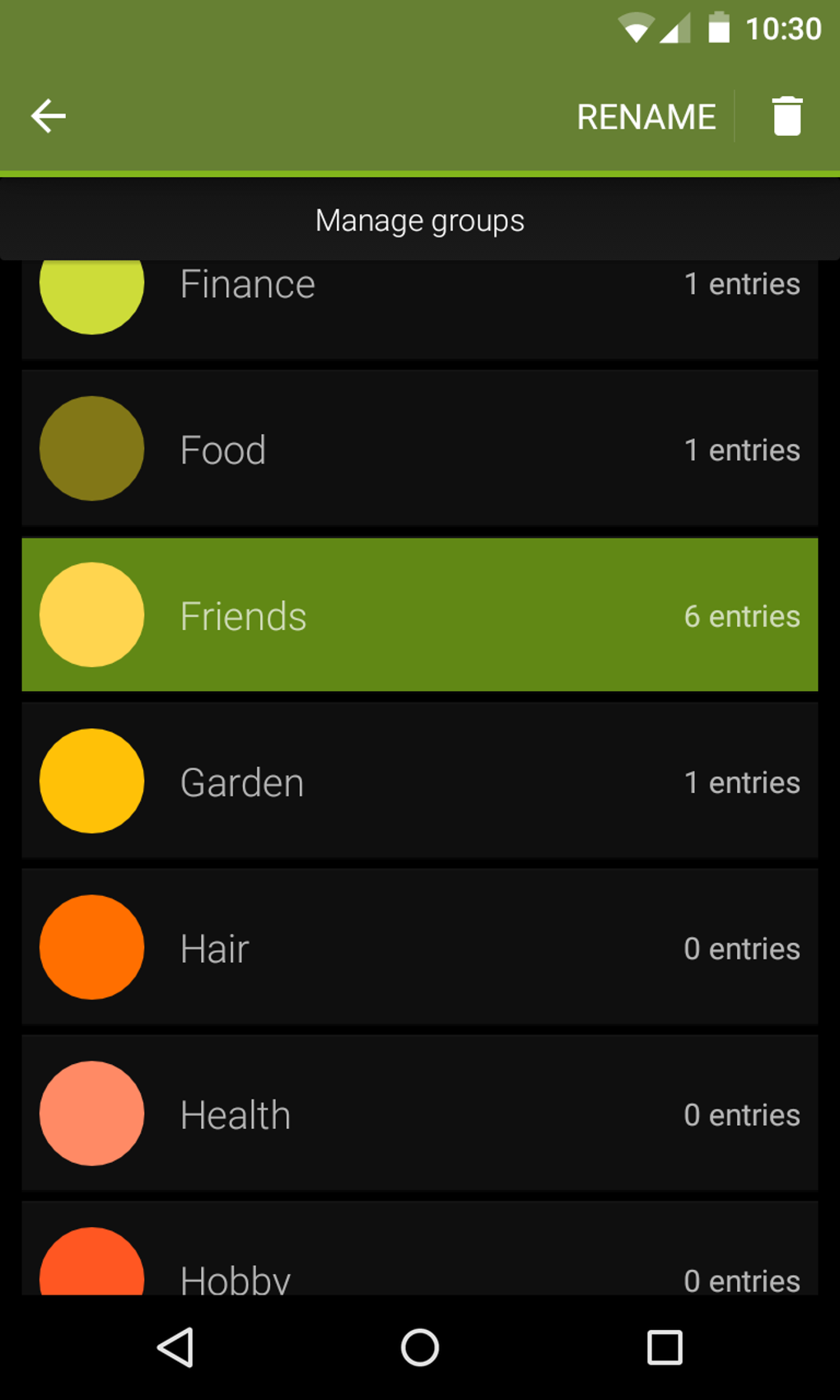Pick the Hair group row

tap(419, 948)
